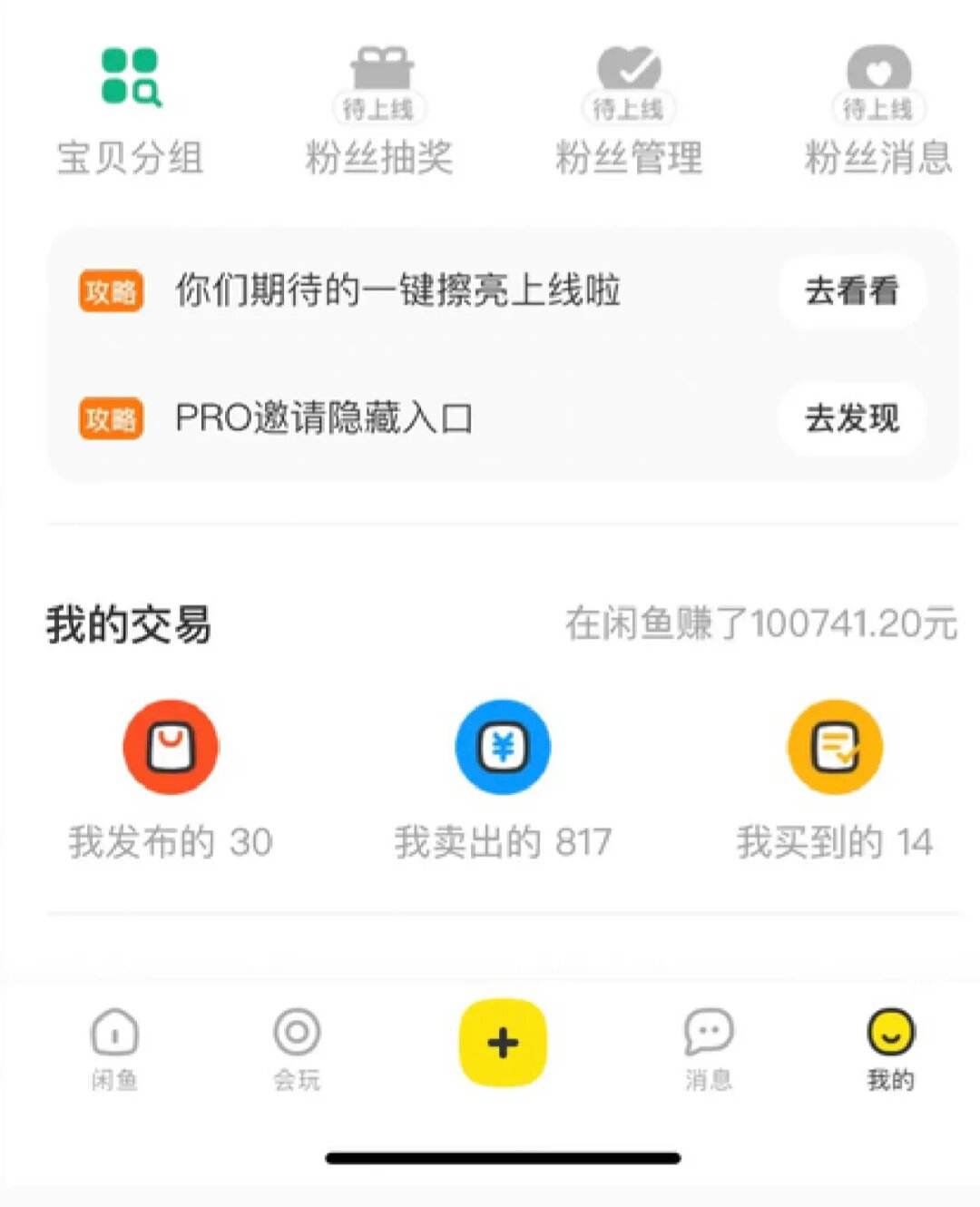Switch to the 会玩 tab

point(297,1048)
